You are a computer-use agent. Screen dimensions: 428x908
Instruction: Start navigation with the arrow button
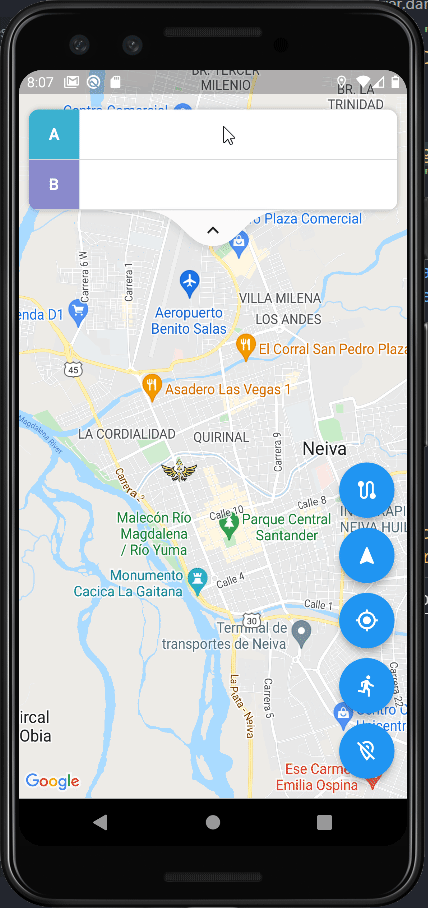[x=367, y=555]
